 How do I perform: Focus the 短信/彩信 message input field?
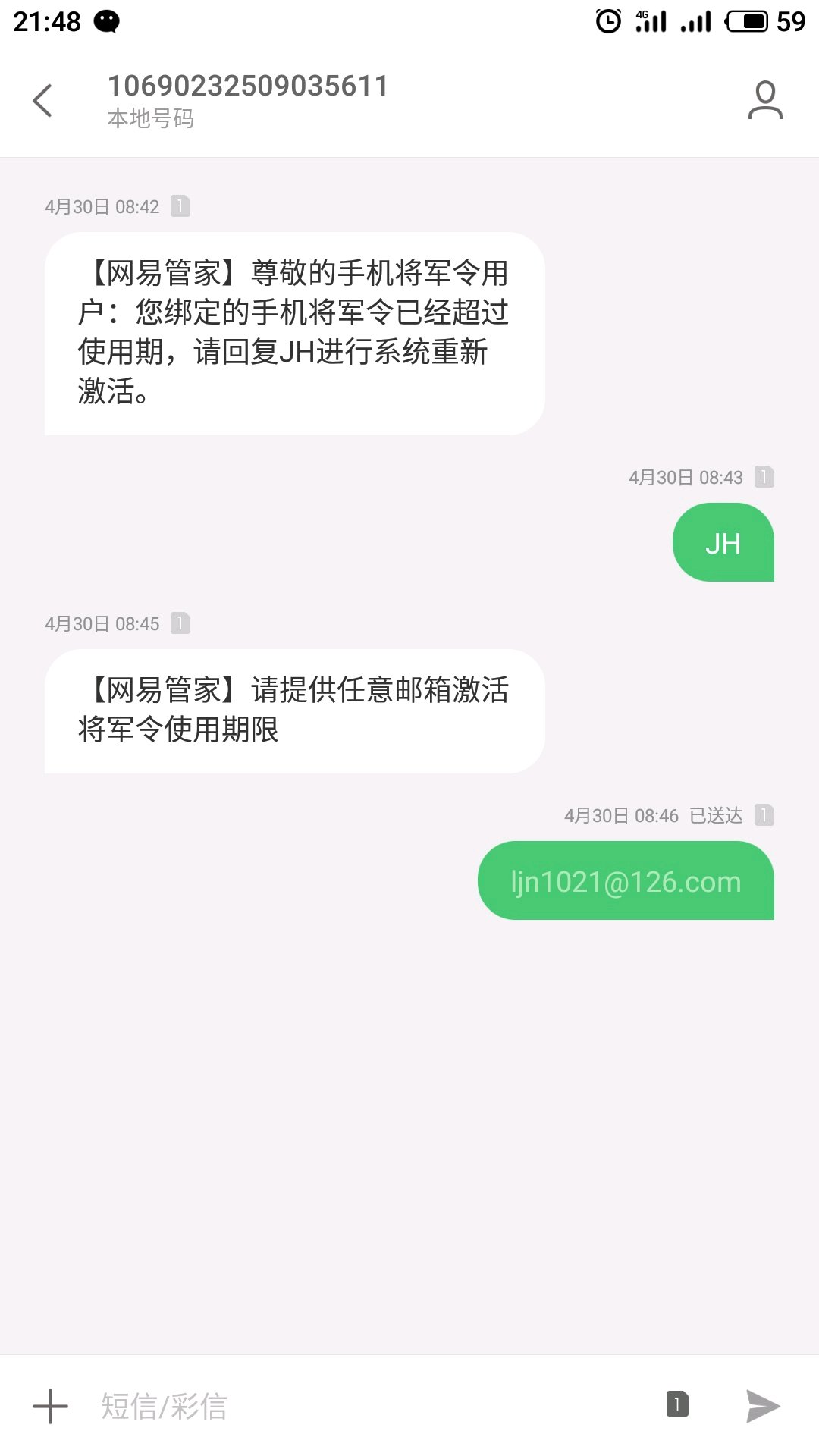[364, 1406]
